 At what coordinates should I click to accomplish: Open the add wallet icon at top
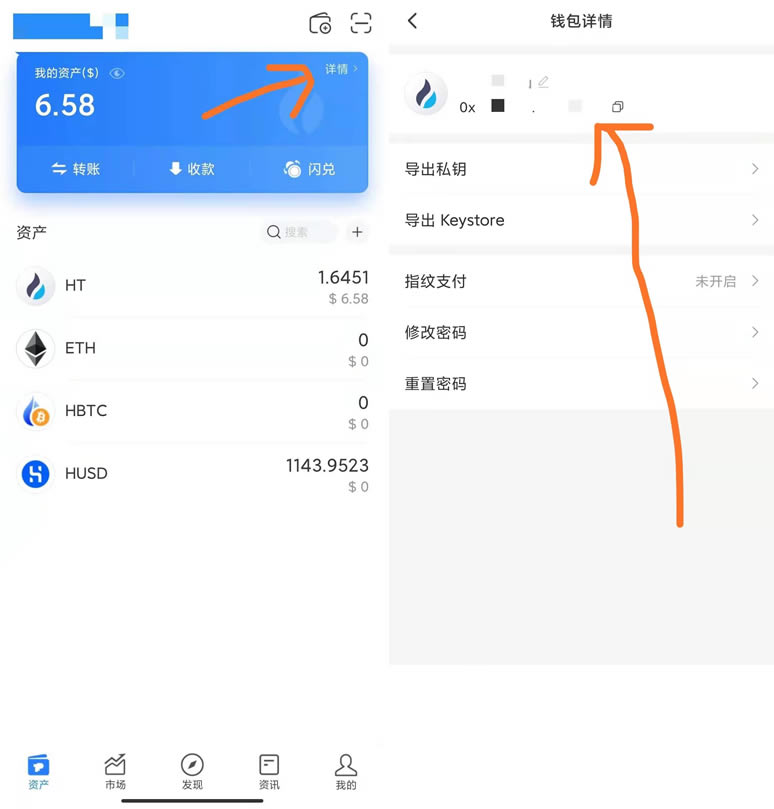pyautogui.click(x=320, y=23)
